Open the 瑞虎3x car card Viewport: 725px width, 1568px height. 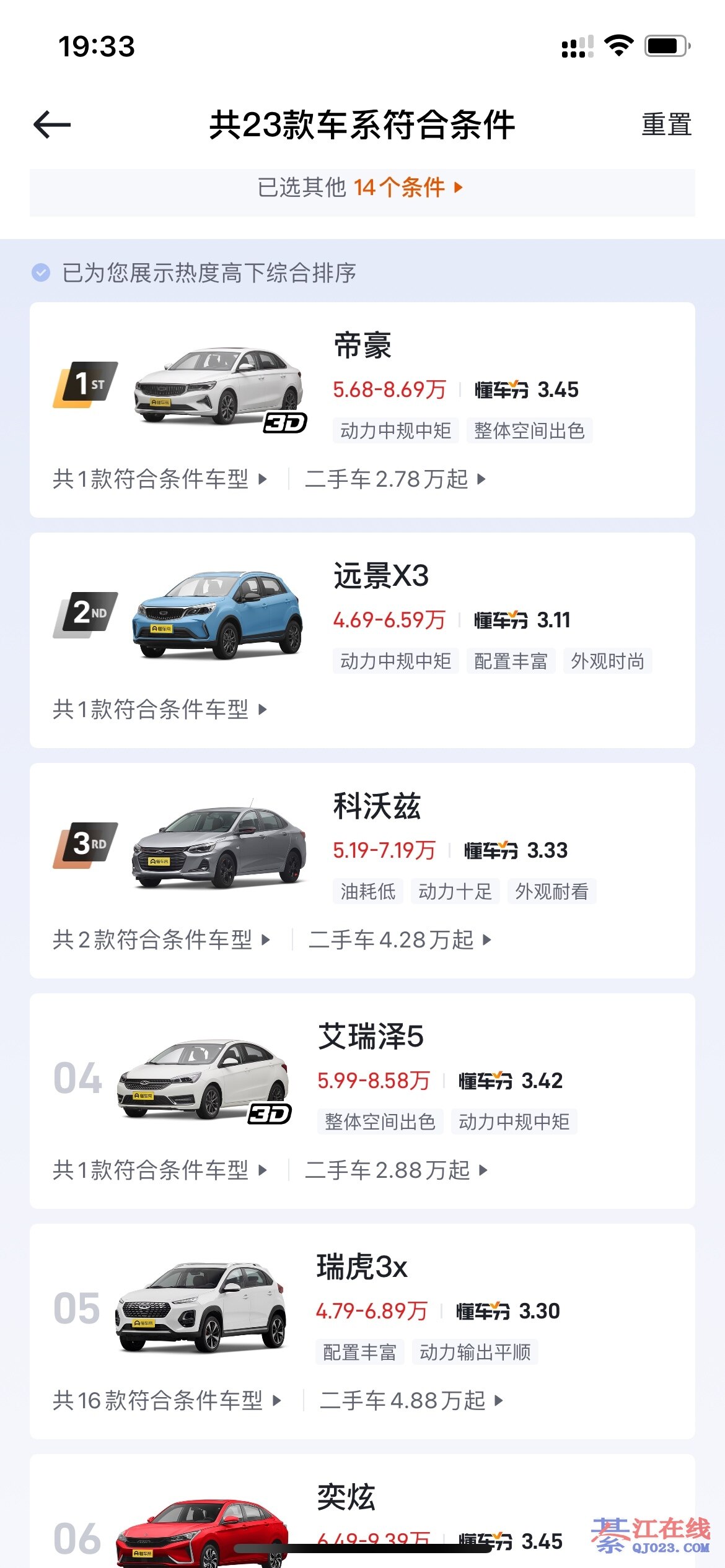point(362,1267)
